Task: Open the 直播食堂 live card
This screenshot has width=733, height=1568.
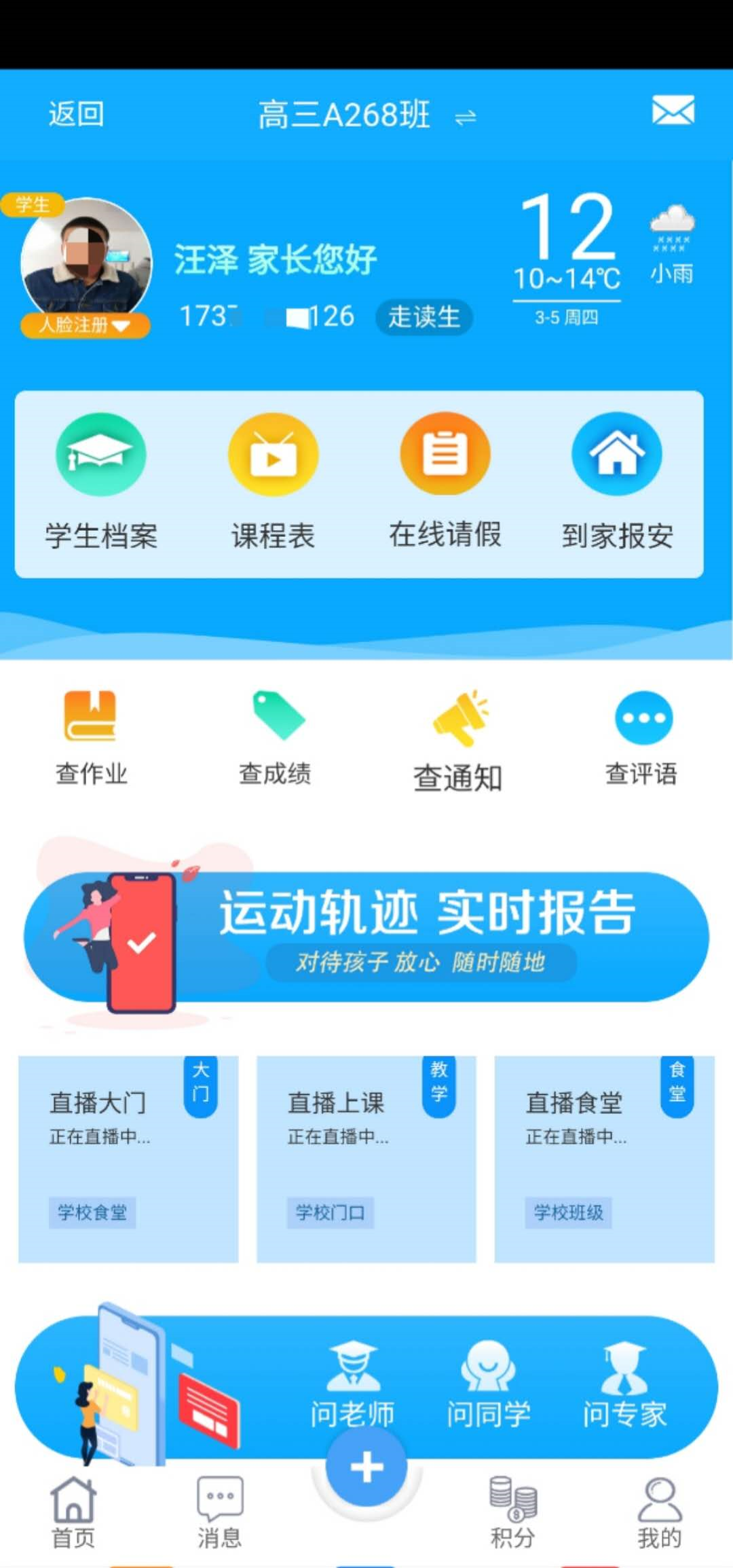Action: click(x=604, y=1159)
